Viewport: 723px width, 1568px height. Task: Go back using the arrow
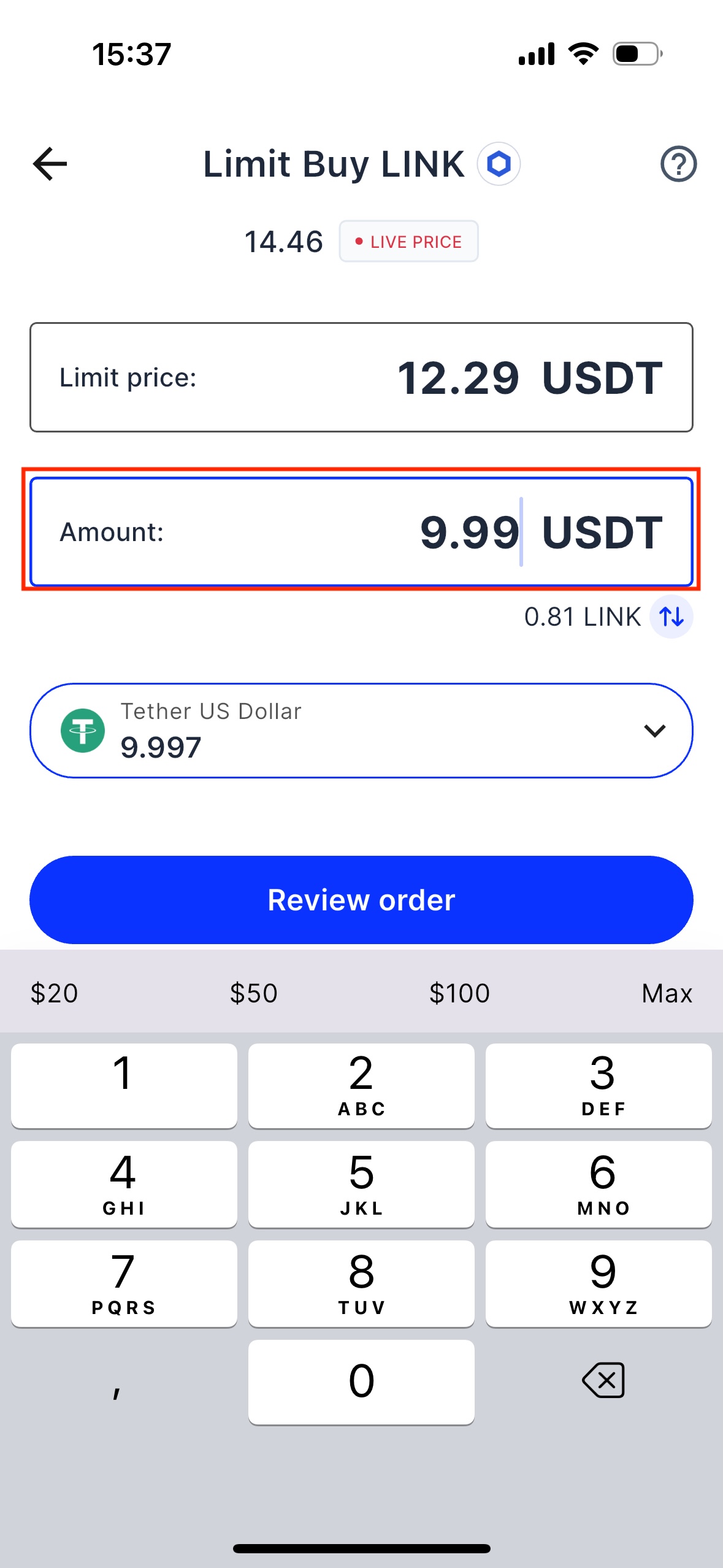(x=50, y=164)
